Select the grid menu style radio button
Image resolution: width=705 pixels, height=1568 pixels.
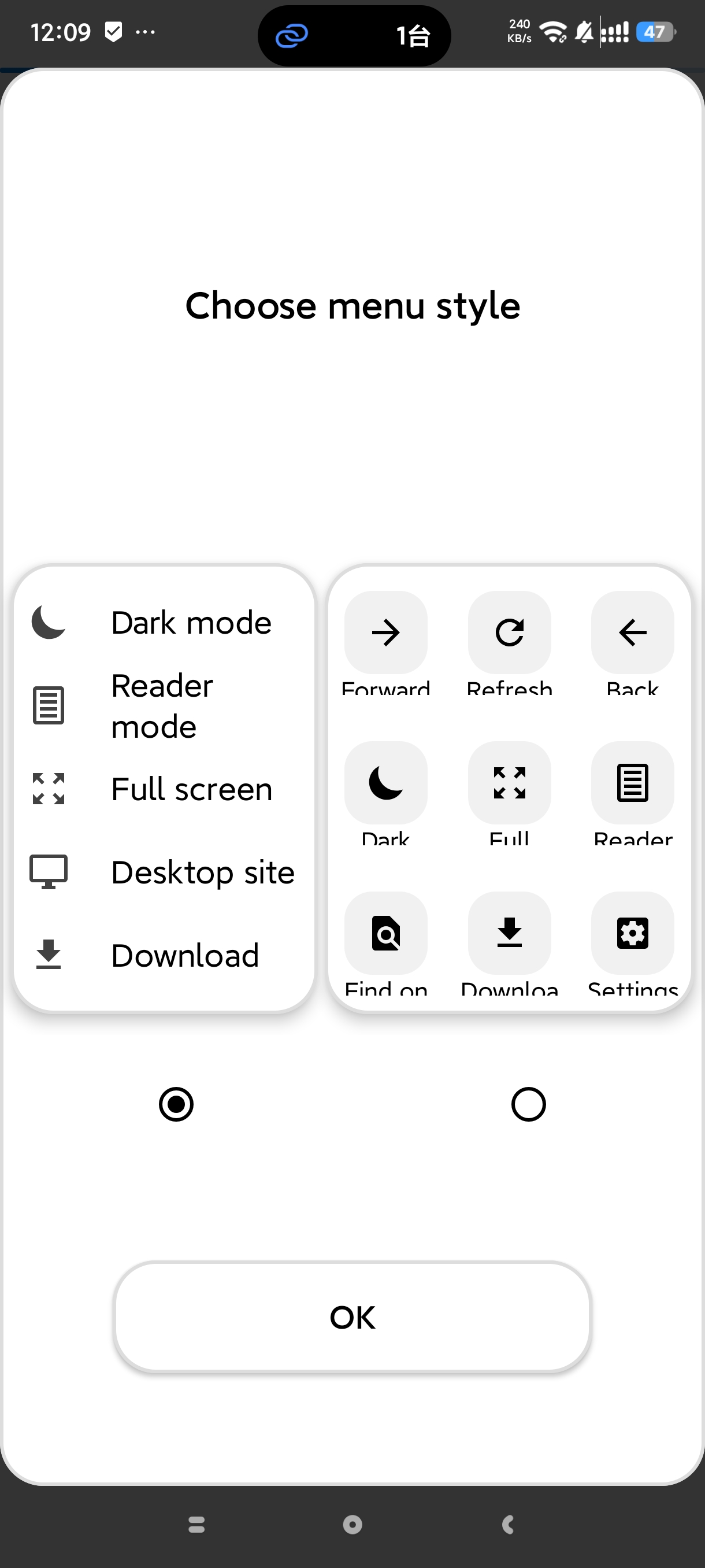[528, 1104]
